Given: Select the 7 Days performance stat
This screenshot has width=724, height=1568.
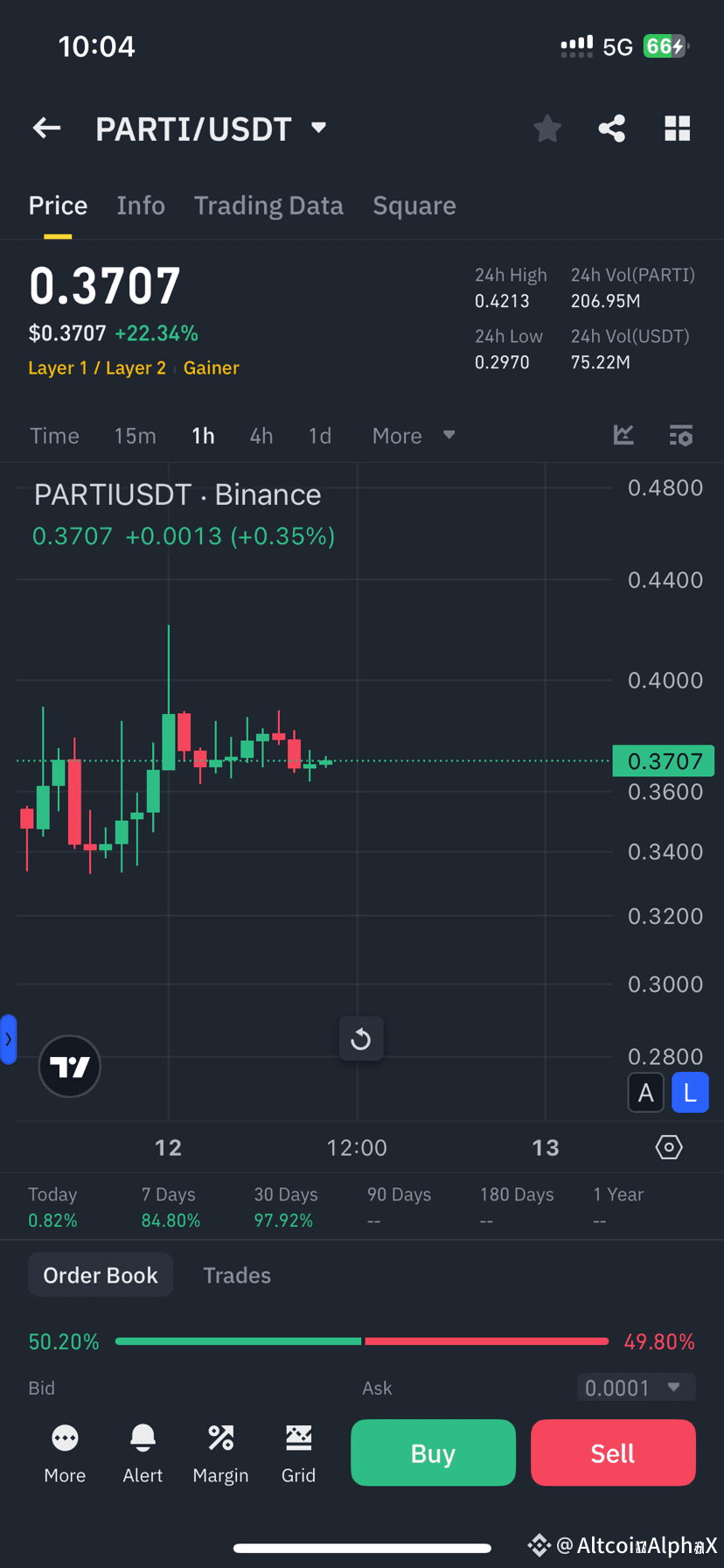Looking at the screenshot, I should coord(169,1207).
